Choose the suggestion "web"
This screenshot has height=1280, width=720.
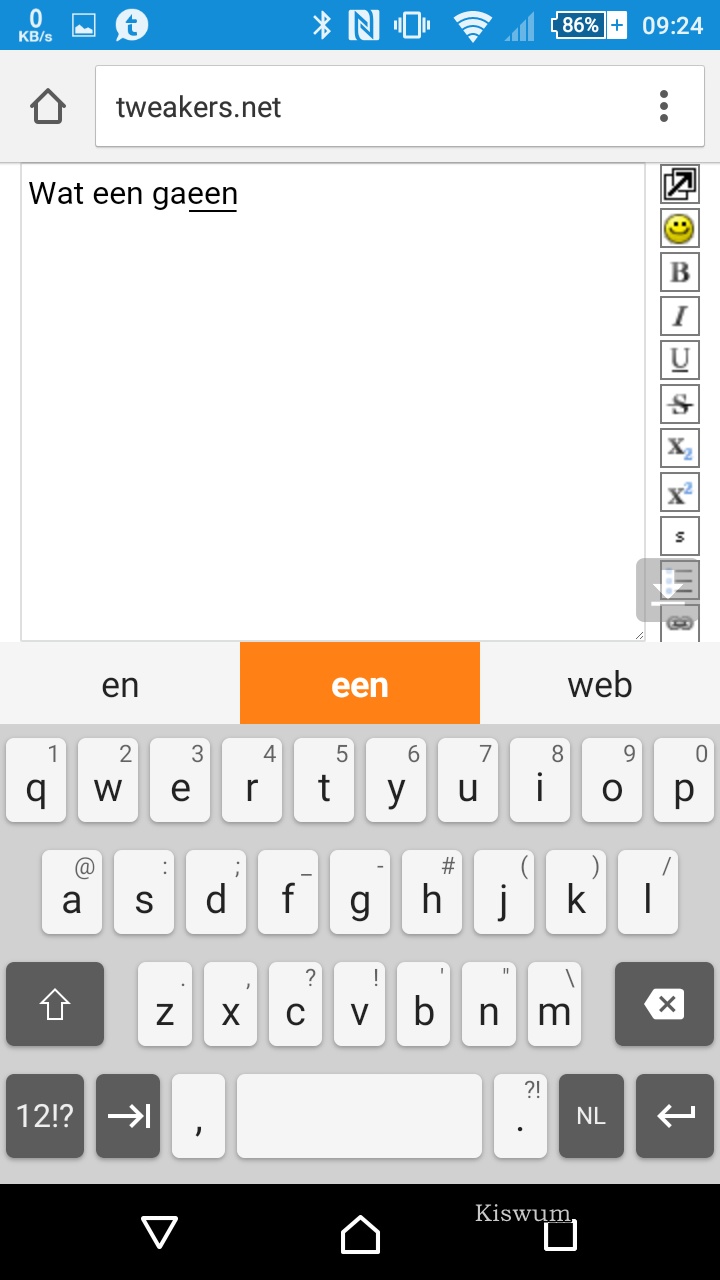600,684
